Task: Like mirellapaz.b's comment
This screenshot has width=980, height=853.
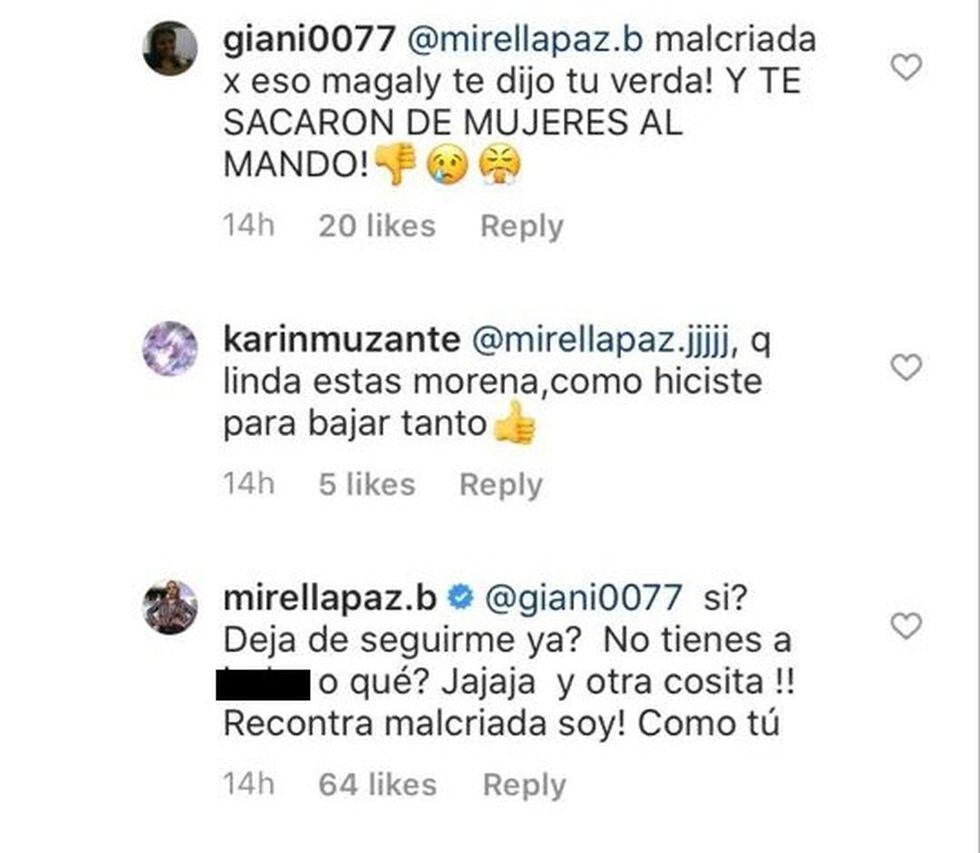Action: [x=905, y=627]
